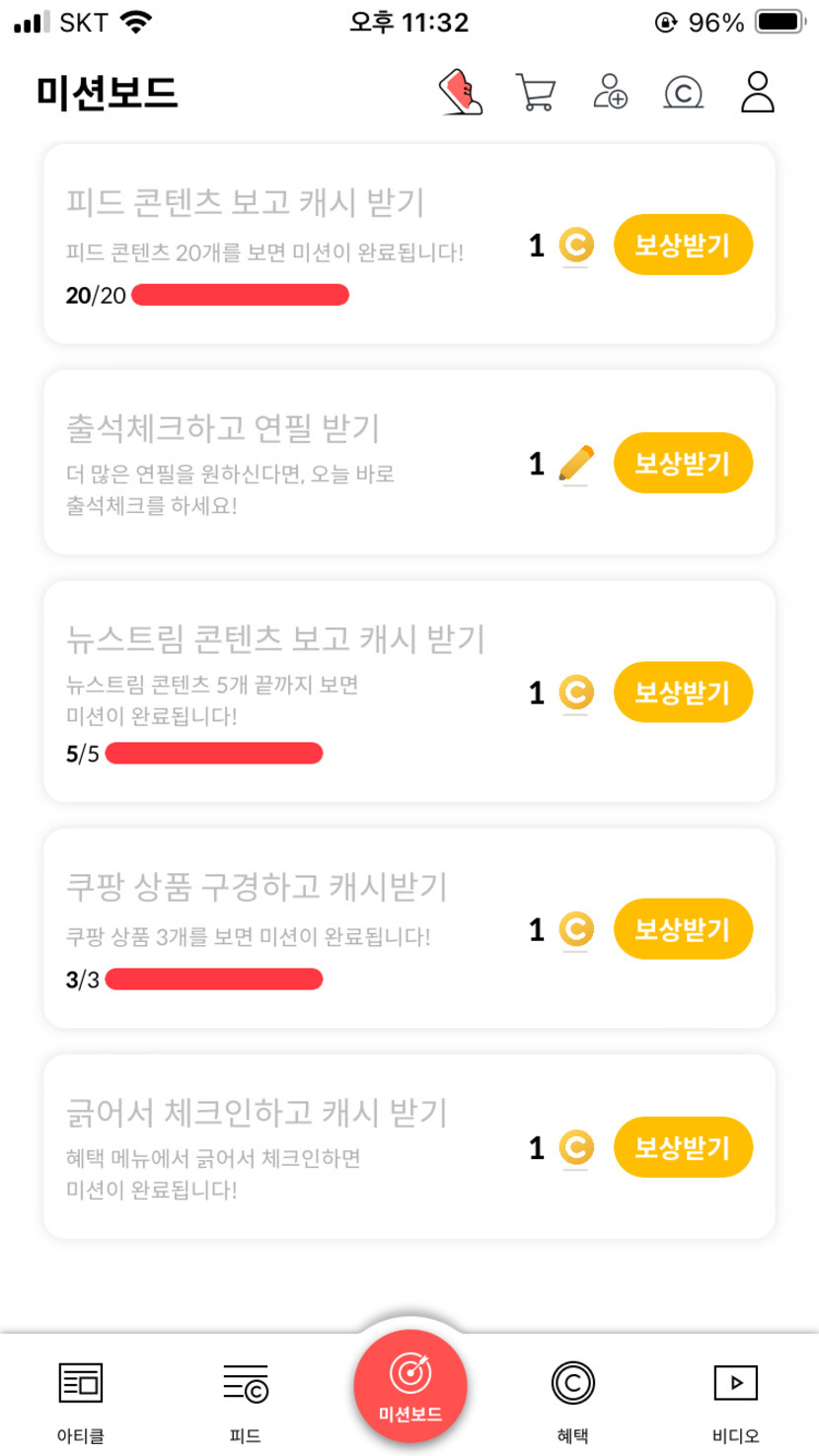The width and height of the screenshot is (819, 1456).
Task: Go to the 혜택 tab
Action: (x=573, y=1399)
